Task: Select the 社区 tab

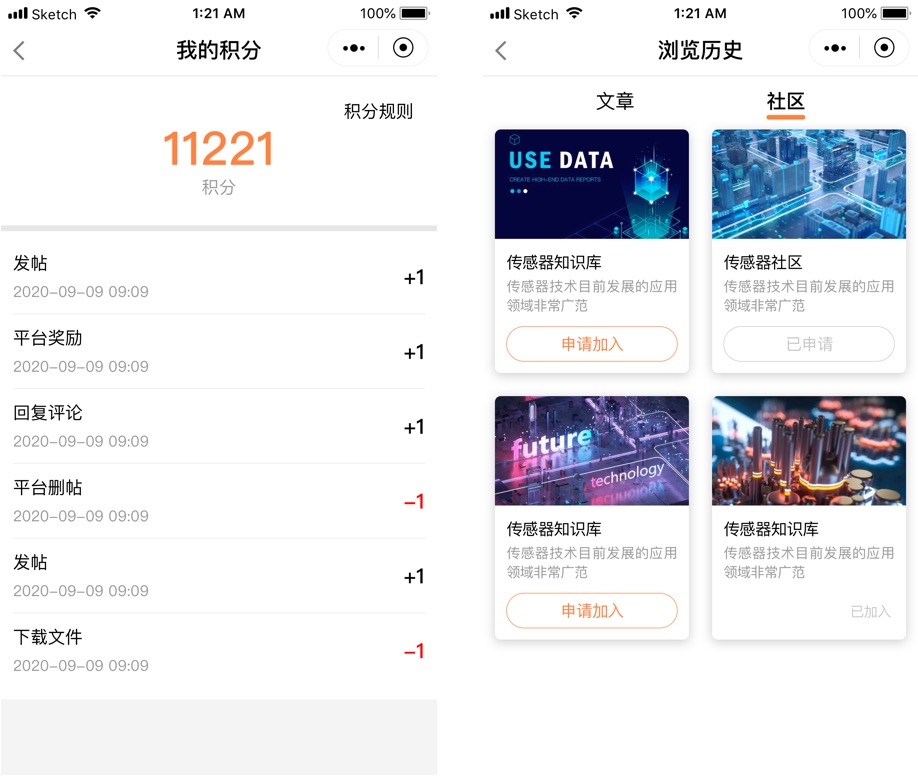Action: click(x=785, y=102)
